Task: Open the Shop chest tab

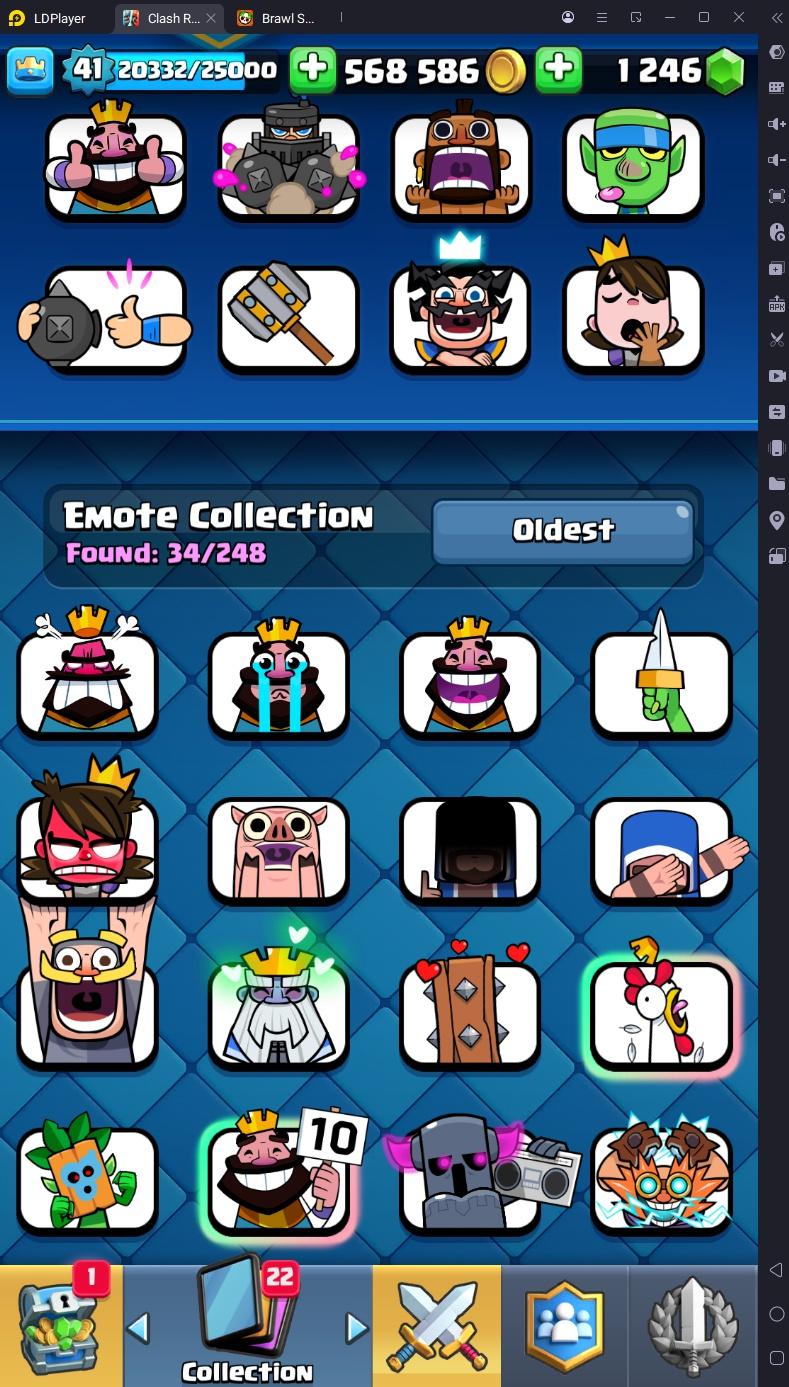Action: click(x=60, y=1325)
